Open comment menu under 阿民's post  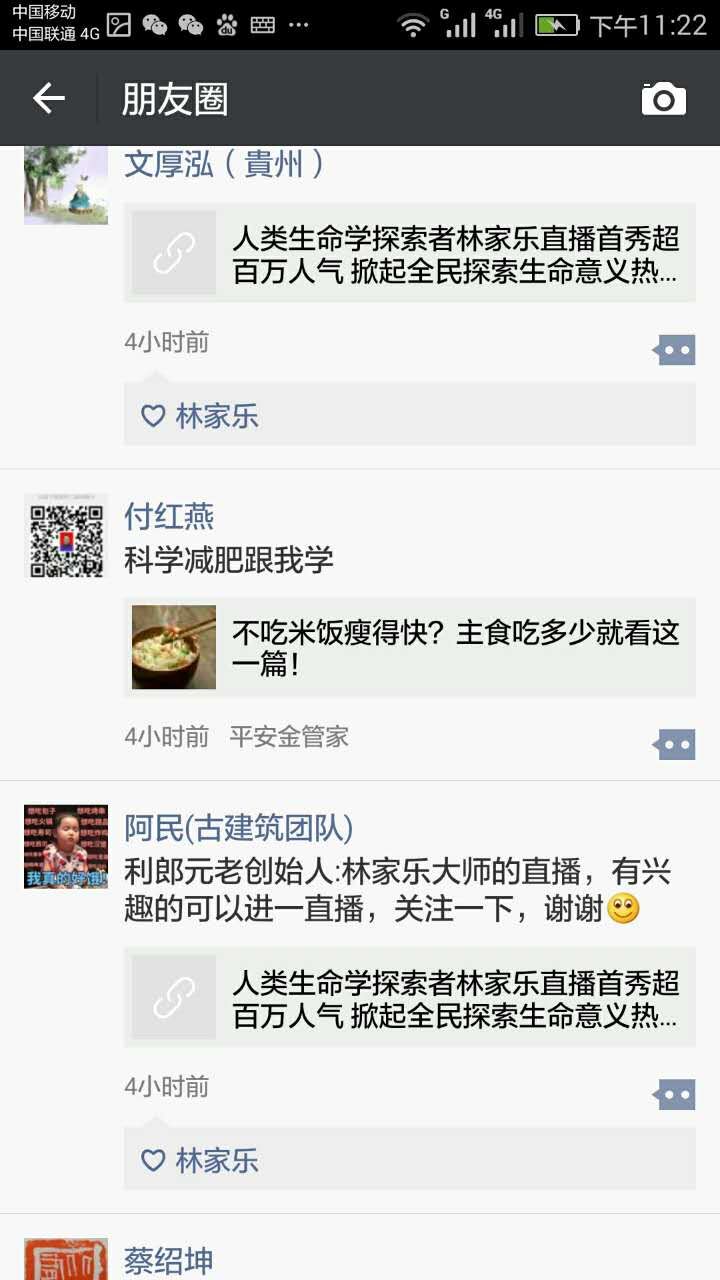pyautogui.click(x=675, y=1094)
